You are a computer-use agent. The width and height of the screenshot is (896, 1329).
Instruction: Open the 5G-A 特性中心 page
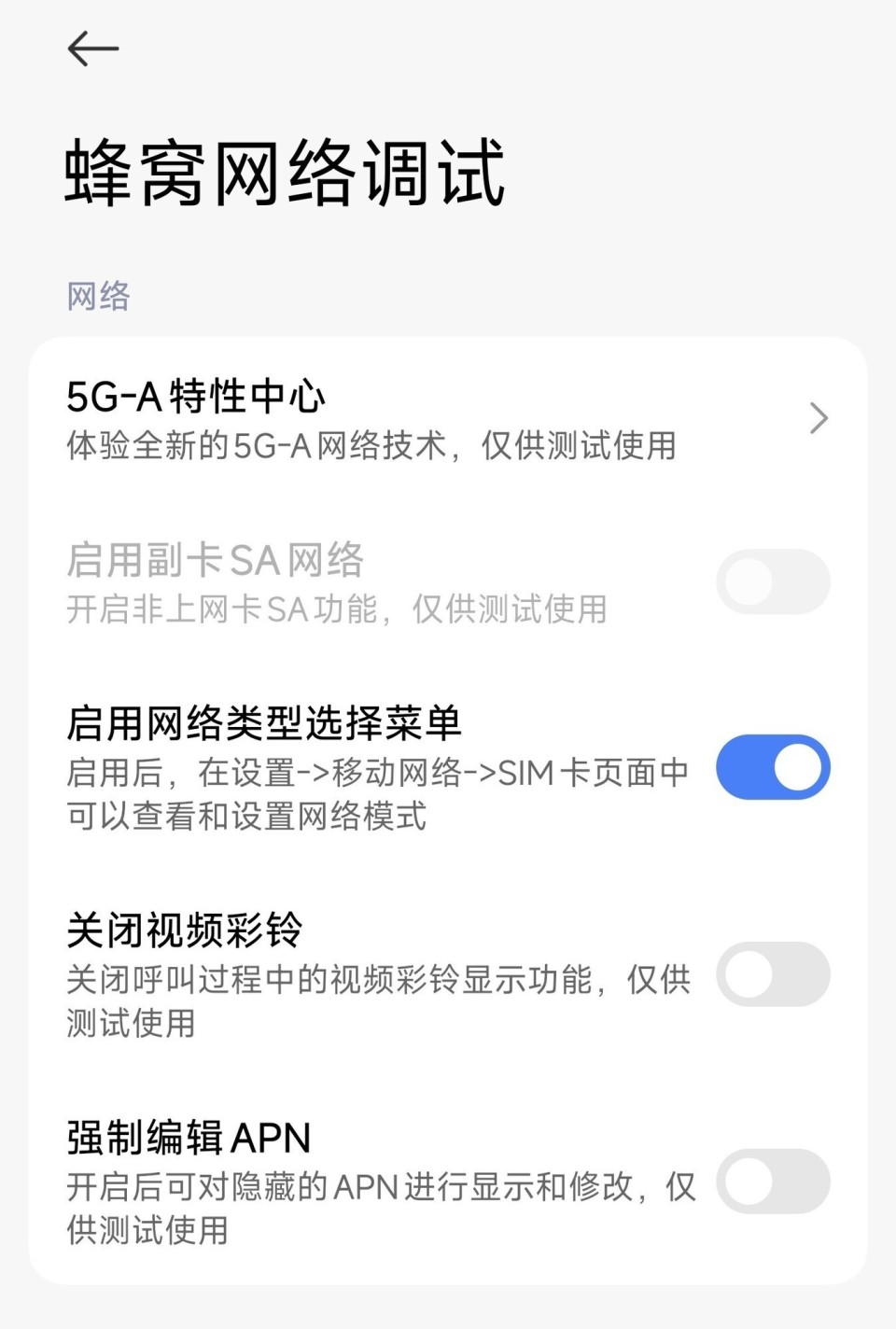coord(373,418)
